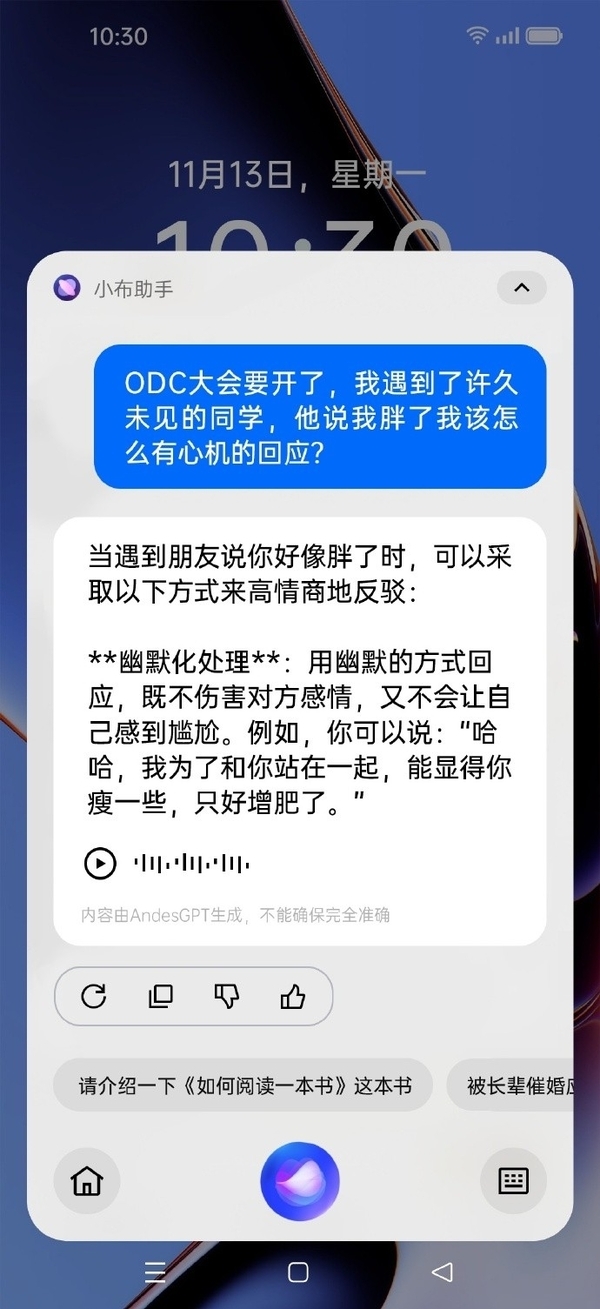Choose the 被长辈催婚 suggestion chip
Screen dimensions: 600x1309
515,1085
